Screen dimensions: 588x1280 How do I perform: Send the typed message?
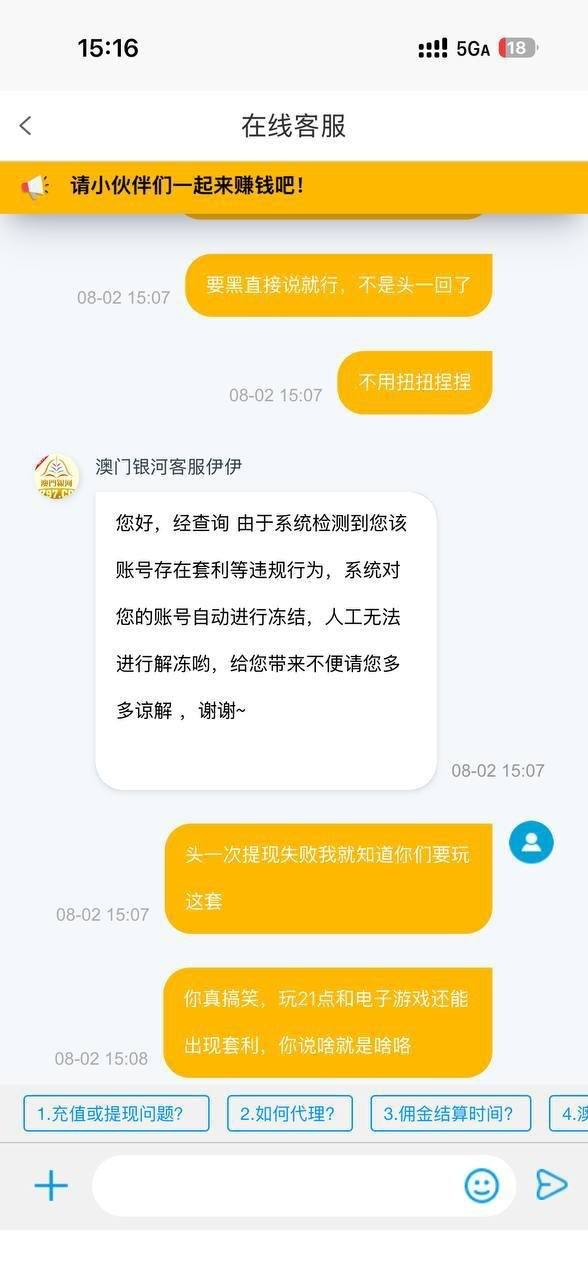tap(551, 1185)
